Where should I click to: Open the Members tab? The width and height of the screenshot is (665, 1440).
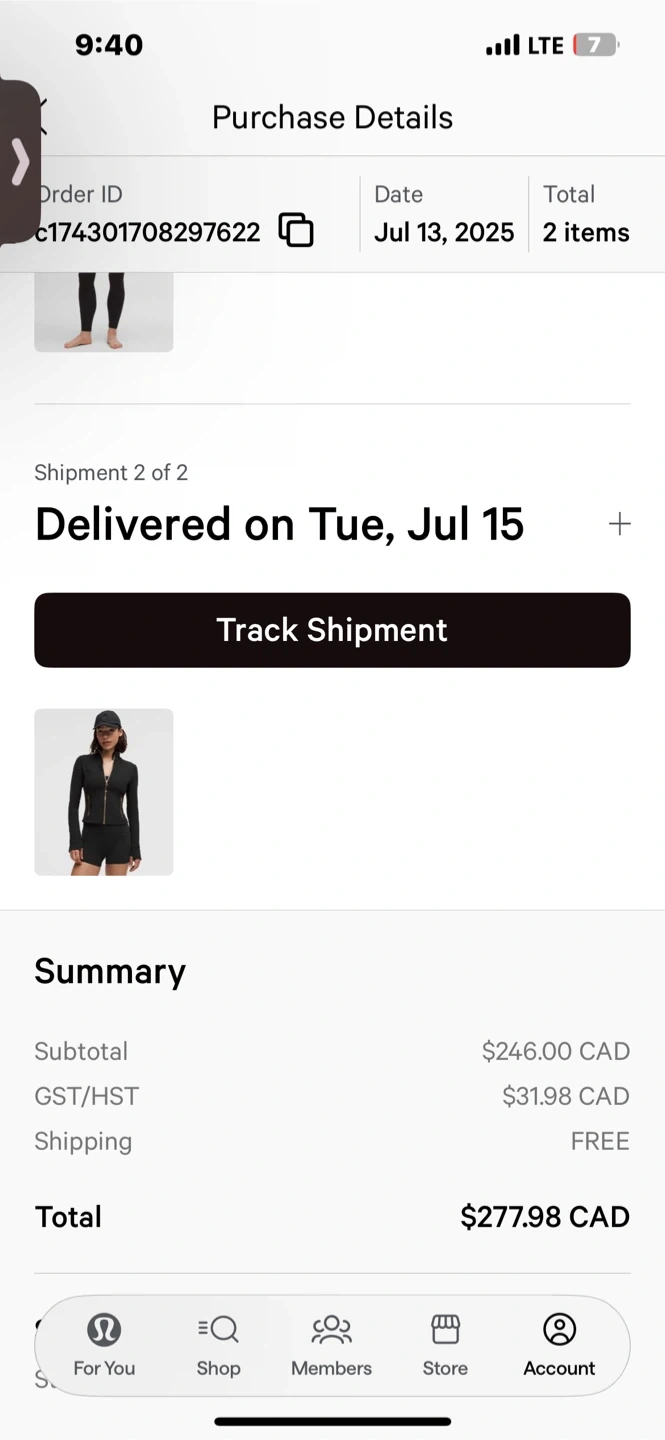coord(331,1345)
